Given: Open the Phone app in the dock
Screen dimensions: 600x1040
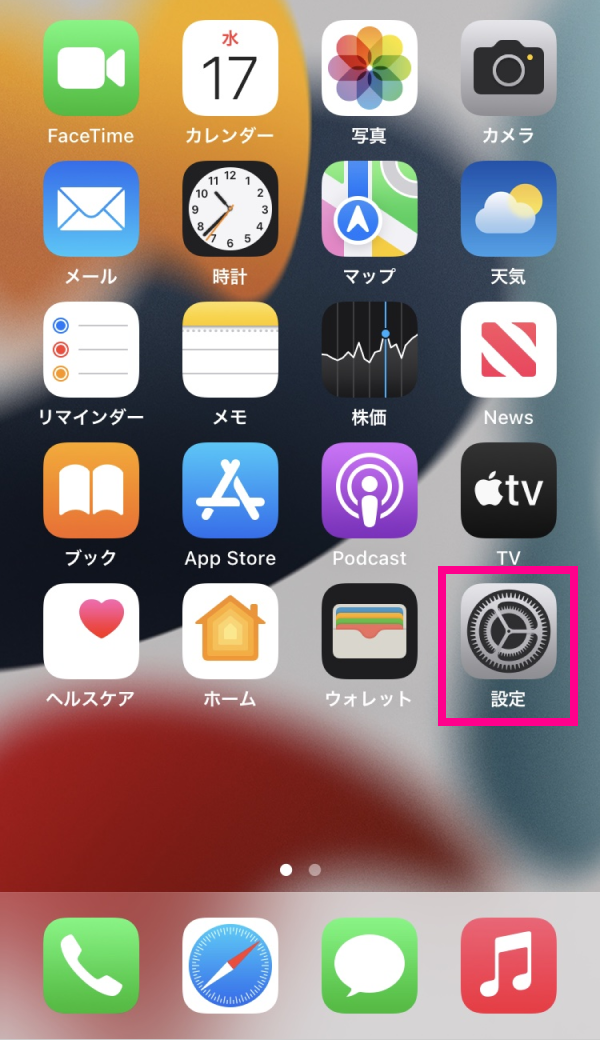Looking at the screenshot, I should [91, 965].
